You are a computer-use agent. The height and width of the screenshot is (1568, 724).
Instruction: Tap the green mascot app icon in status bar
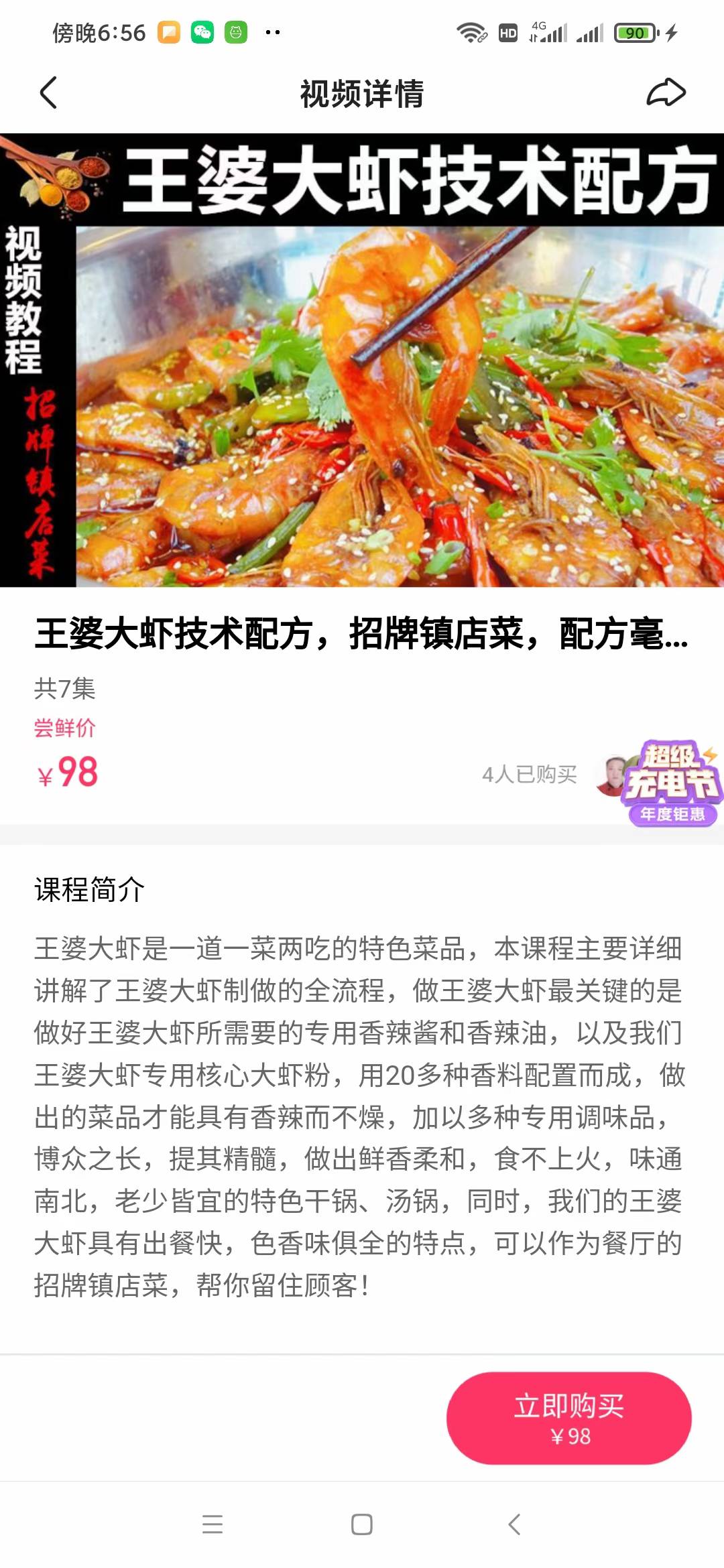(233, 30)
